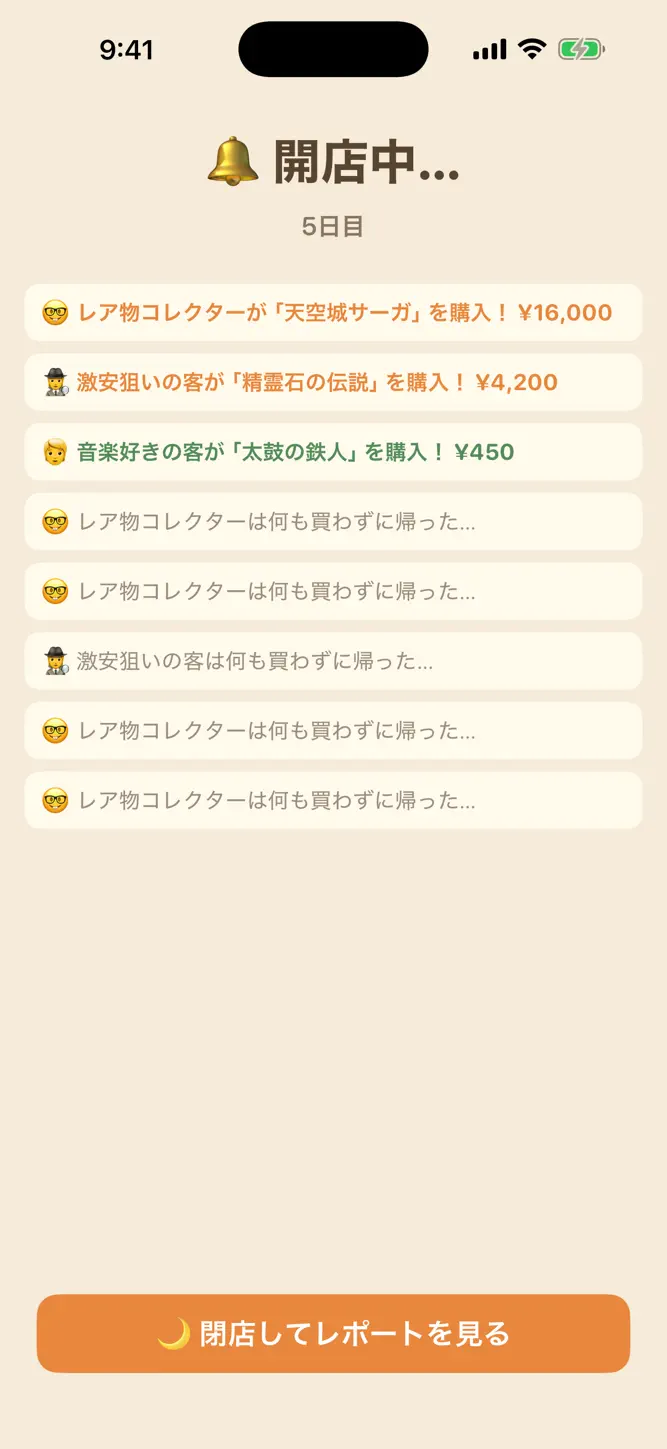Tap 閉店してレポートを見る to close the shop
Screen dimensions: 667x1449
coord(333,1333)
